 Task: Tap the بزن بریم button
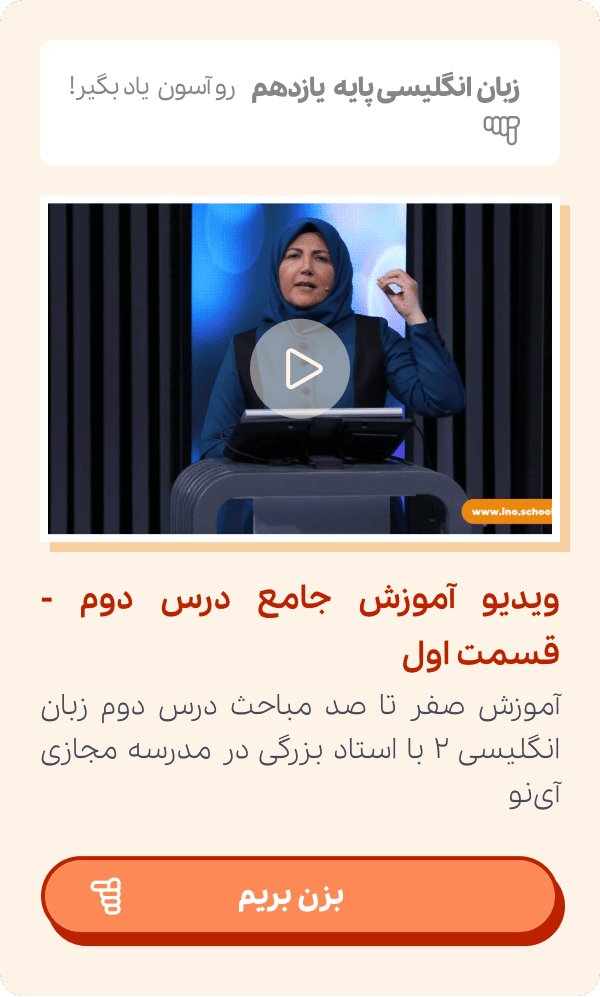[x=299, y=896]
